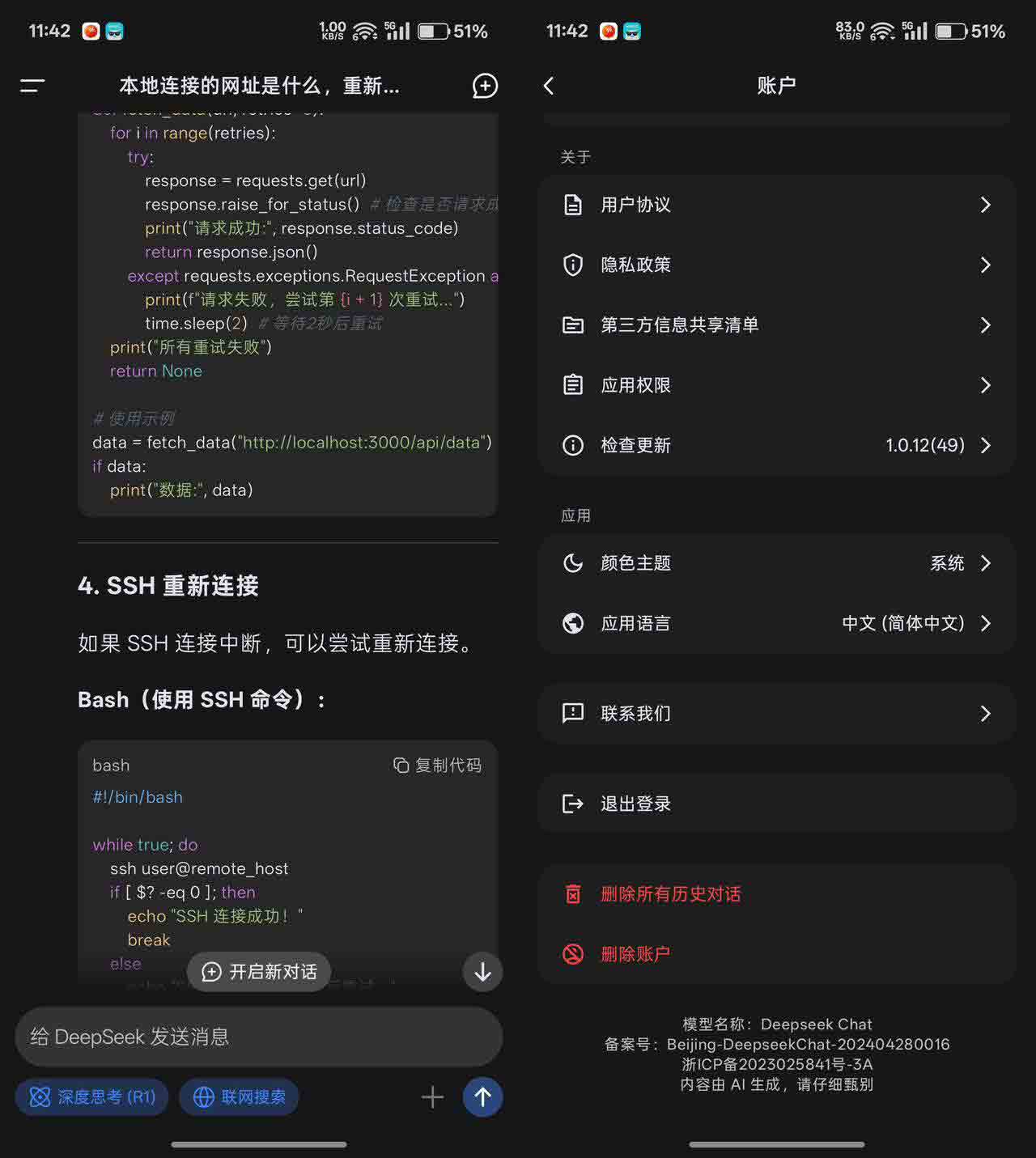
Task: Open the plus attachment button
Action: click(x=432, y=1097)
